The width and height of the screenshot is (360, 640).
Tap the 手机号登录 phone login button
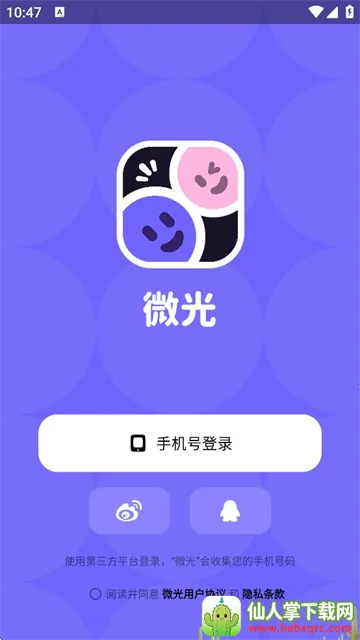(180, 443)
